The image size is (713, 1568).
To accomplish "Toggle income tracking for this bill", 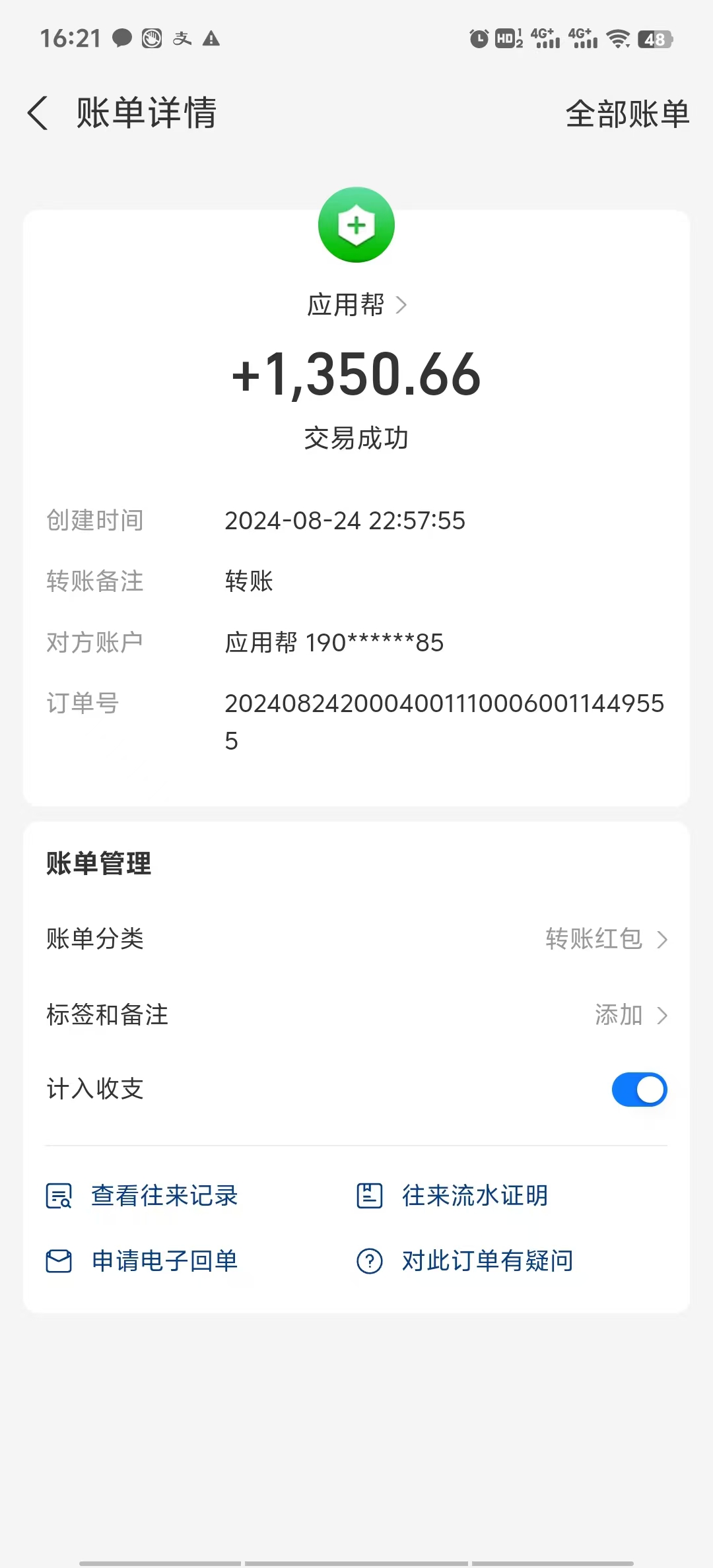I will point(638,1090).
